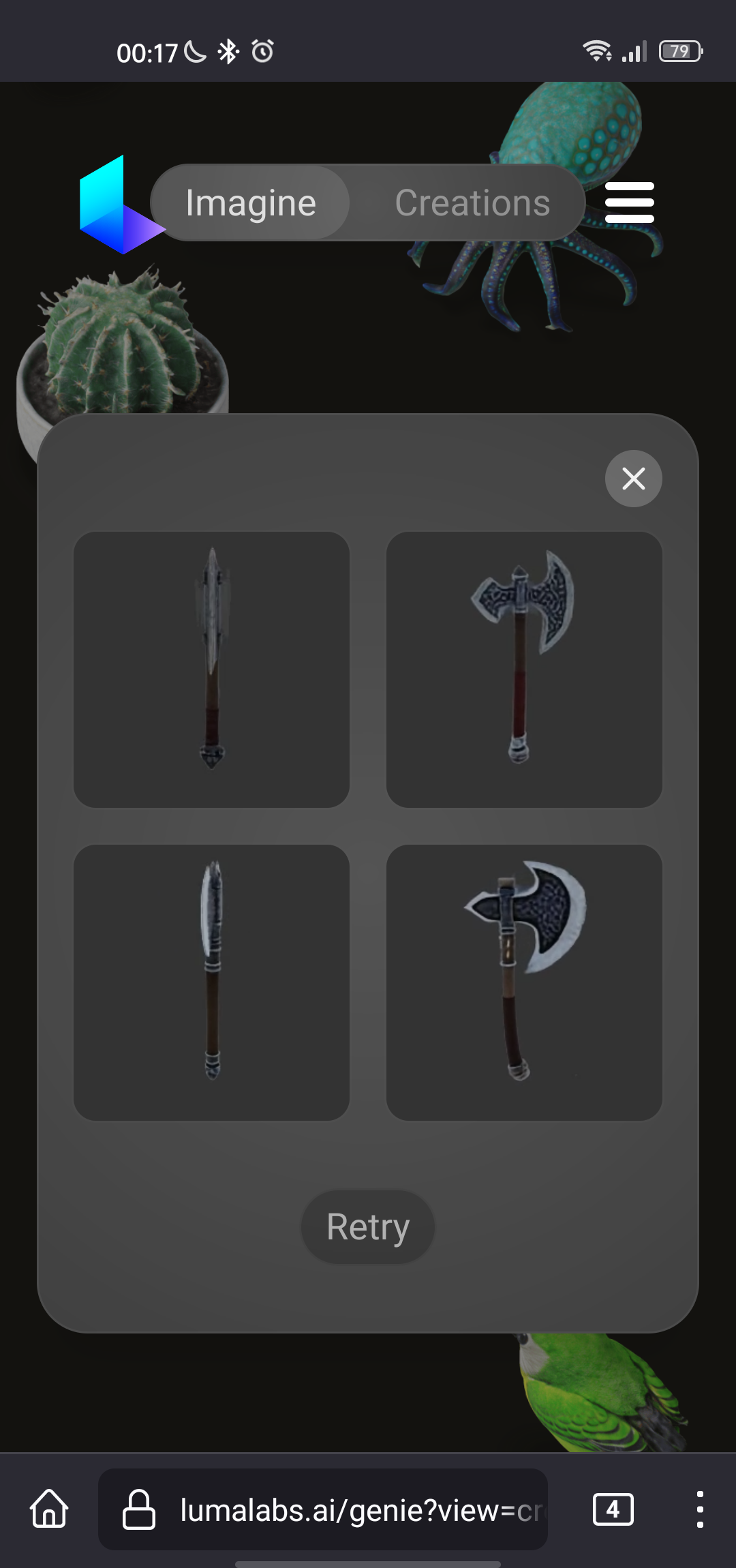Open the narrow silver blade axe result

coord(211,982)
